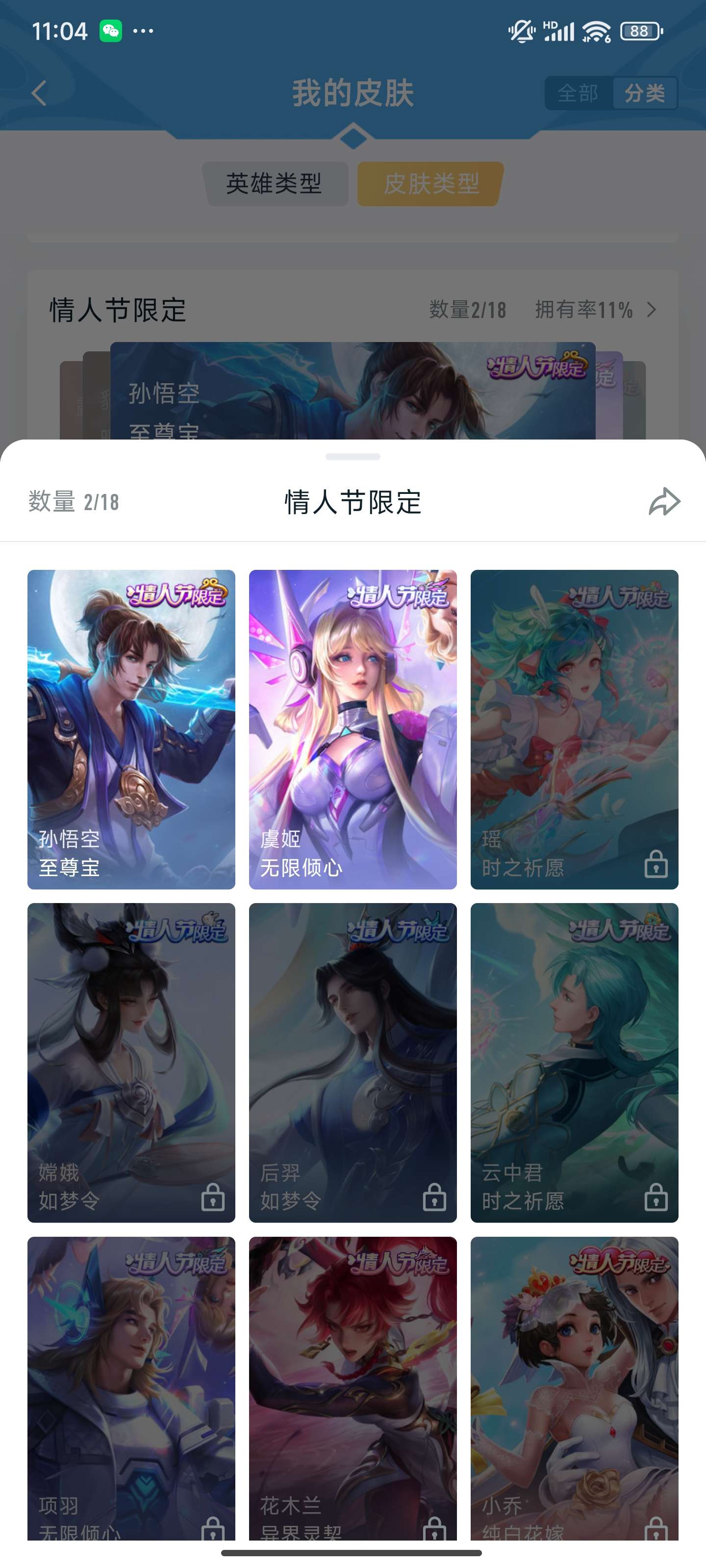The height and width of the screenshot is (1568, 706).
Task: Tap the back arrow to exit 我的皮肤
Action: click(x=38, y=94)
